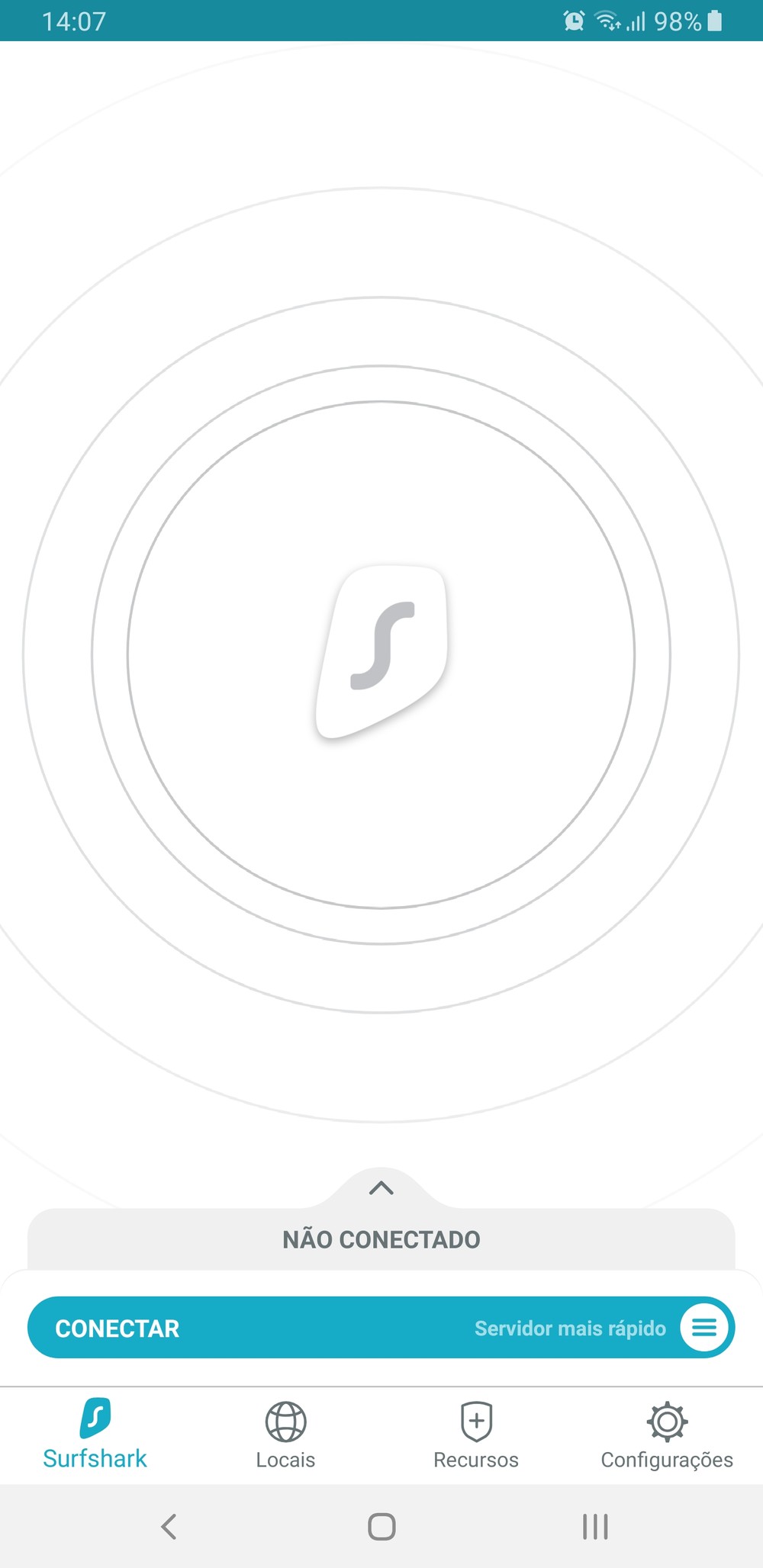Open the recent apps view
The height and width of the screenshot is (1568, 763).
point(594,1527)
